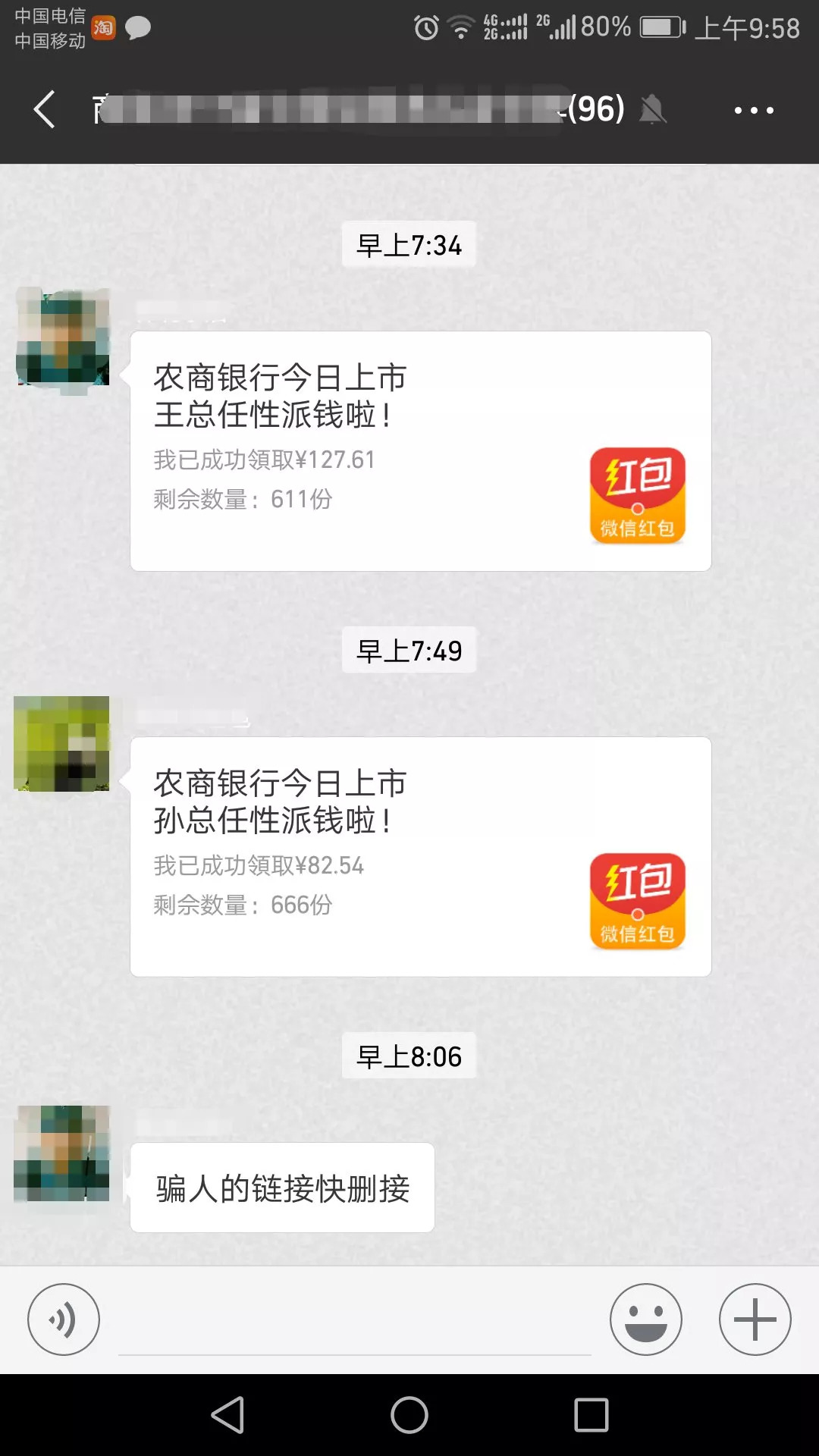Viewport: 819px width, 1456px height.
Task: Go back to the chat list
Action: point(45,110)
